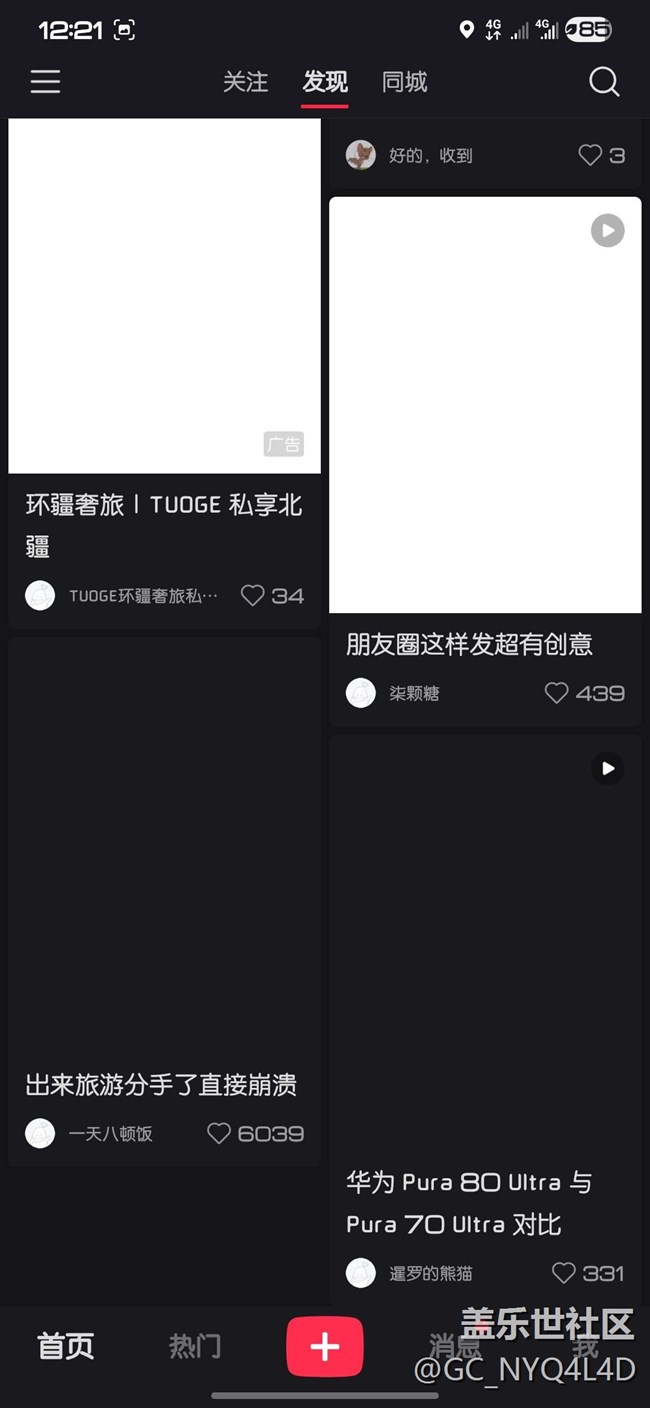Create a new post with the plus button
Screen dimensions: 650x1408
pyautogui.click(x=325, y=1347)
